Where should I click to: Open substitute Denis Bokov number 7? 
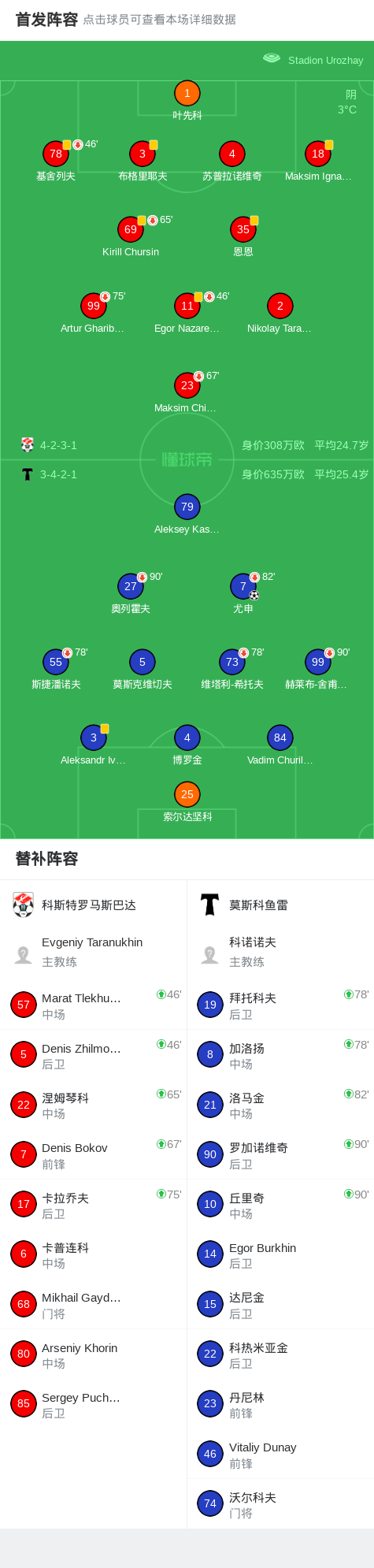94,1155
